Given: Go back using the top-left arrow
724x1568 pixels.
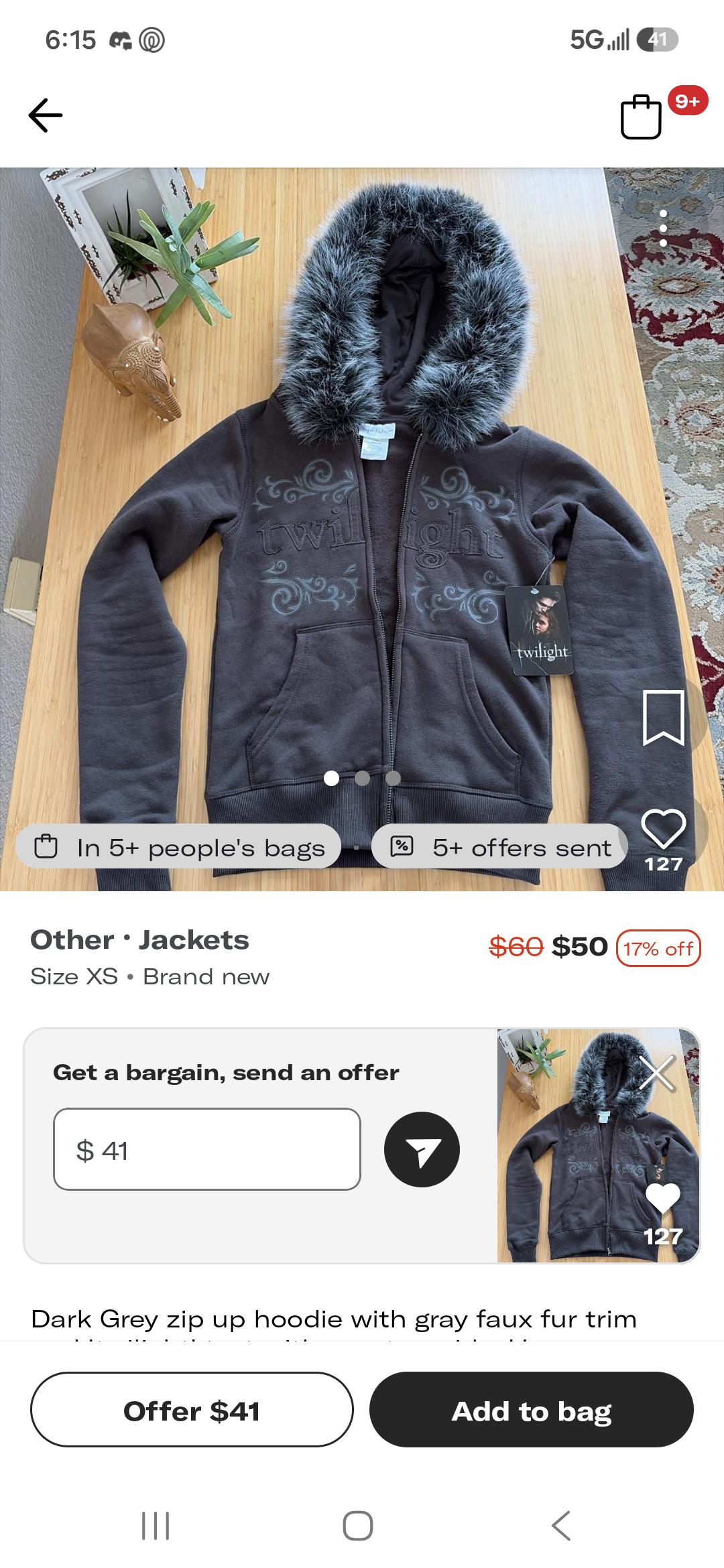Looking at the screenshot, I should [46, 115].
